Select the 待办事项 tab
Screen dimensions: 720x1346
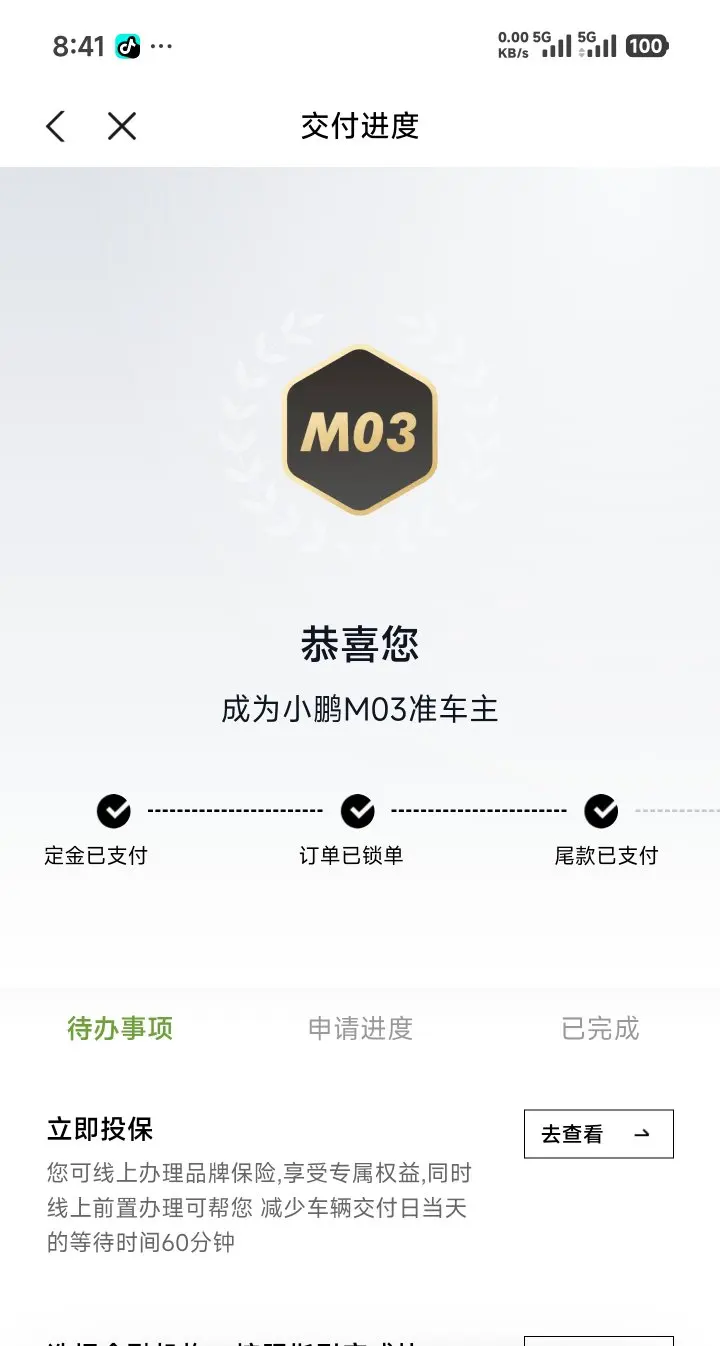(x=120, y=1028)
